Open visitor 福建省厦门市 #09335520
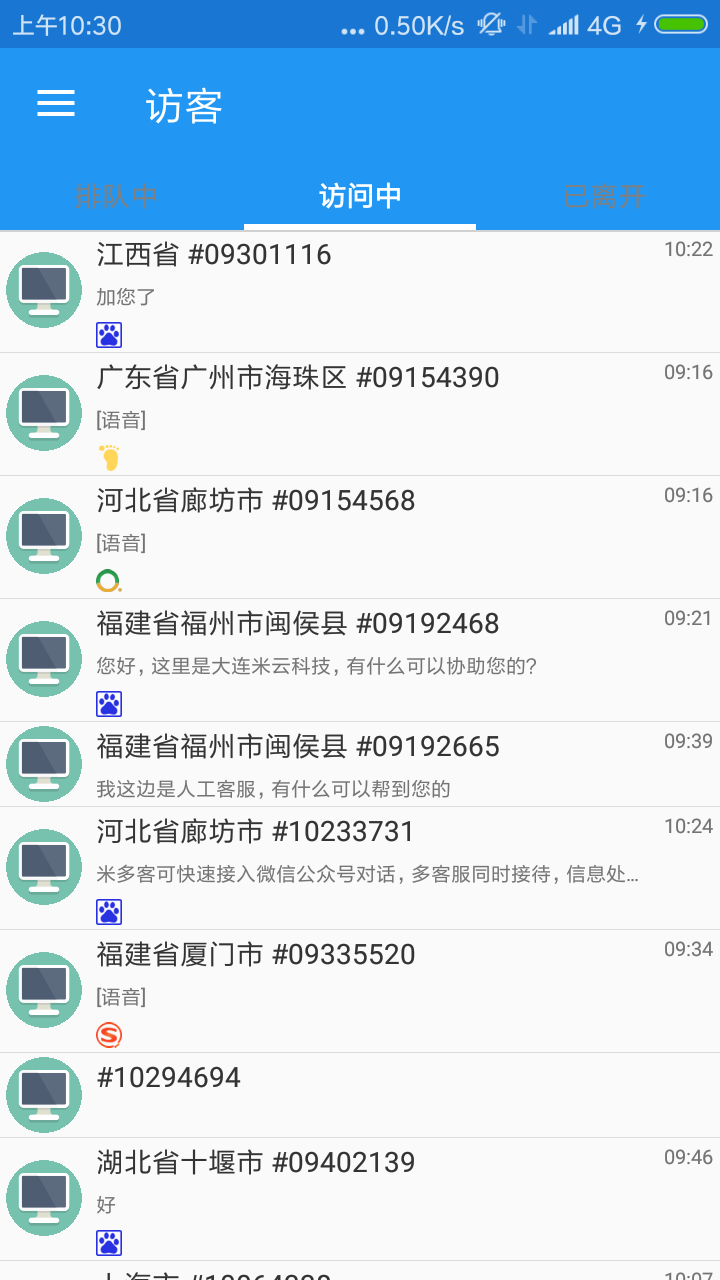Image resolution: width=720 pixels, height=1280 pixels. [x=360, y=991]
